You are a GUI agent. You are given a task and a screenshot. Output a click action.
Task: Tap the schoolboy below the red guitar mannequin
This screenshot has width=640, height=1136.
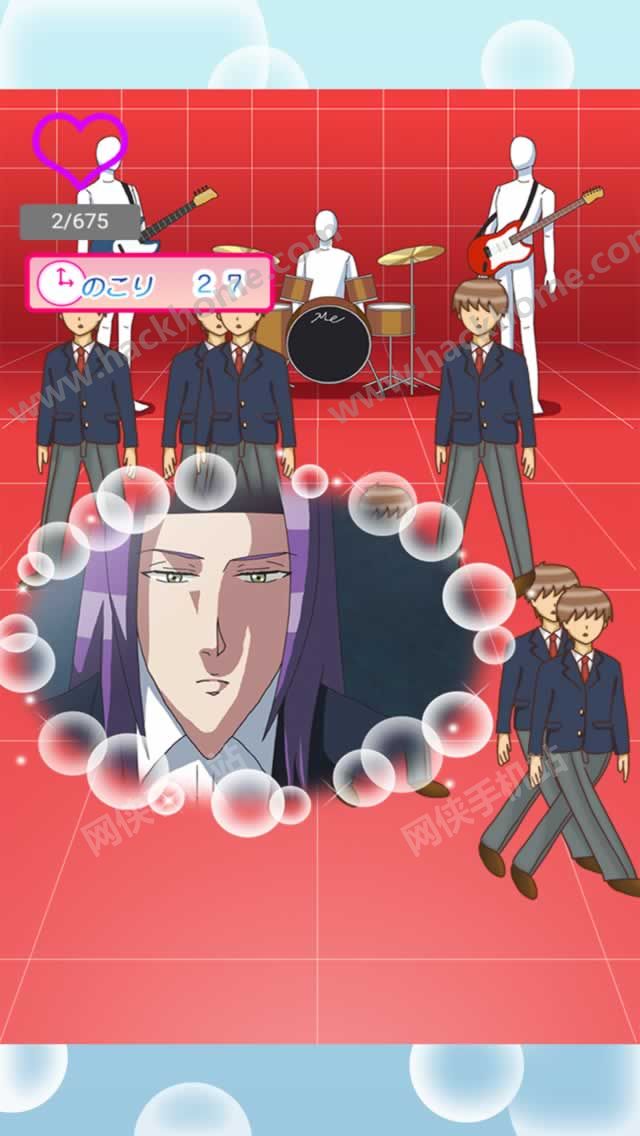(483, 400)
